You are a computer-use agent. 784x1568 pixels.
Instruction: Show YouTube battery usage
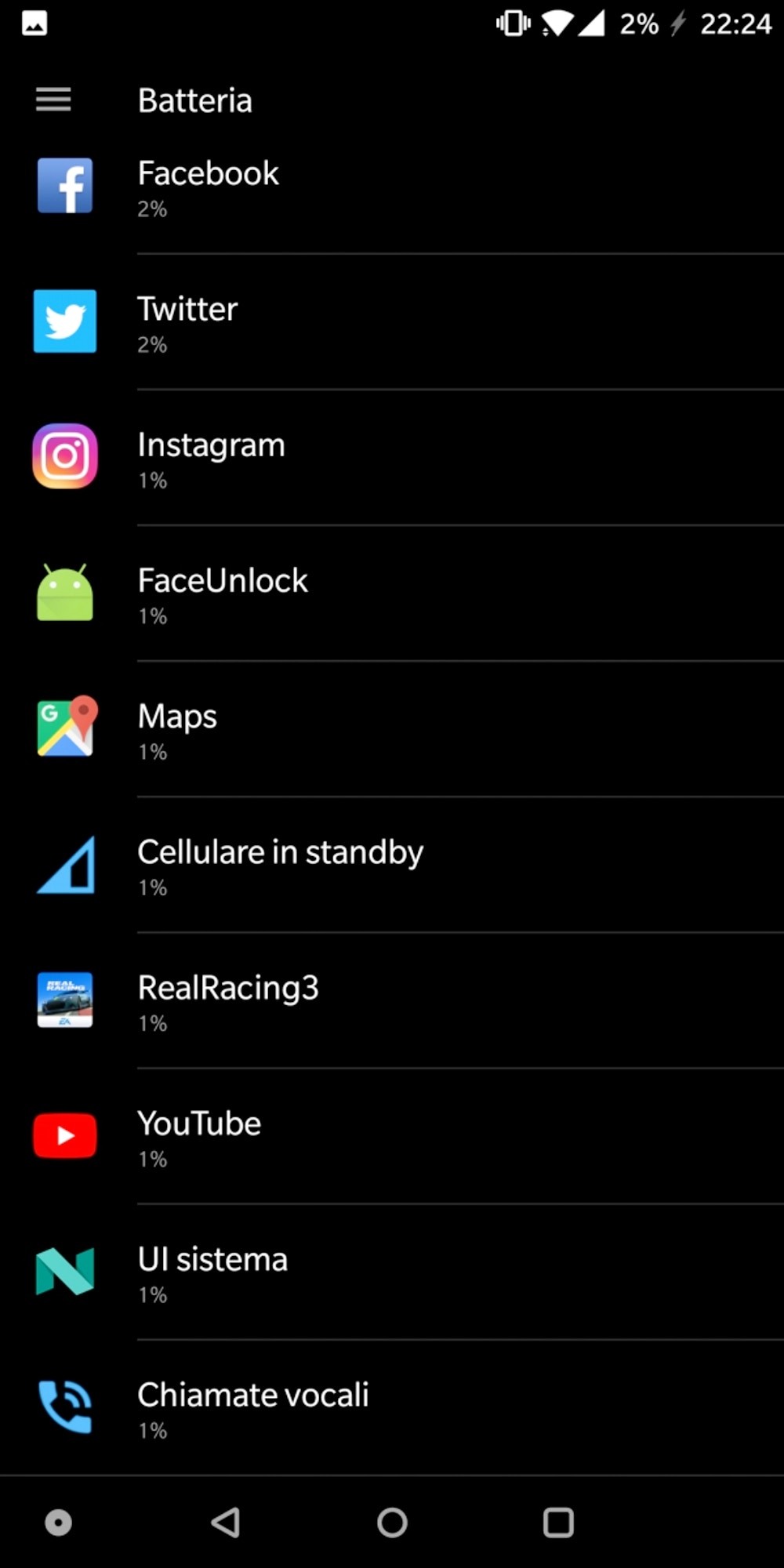pyautogui.click(x=392, y=1136)
